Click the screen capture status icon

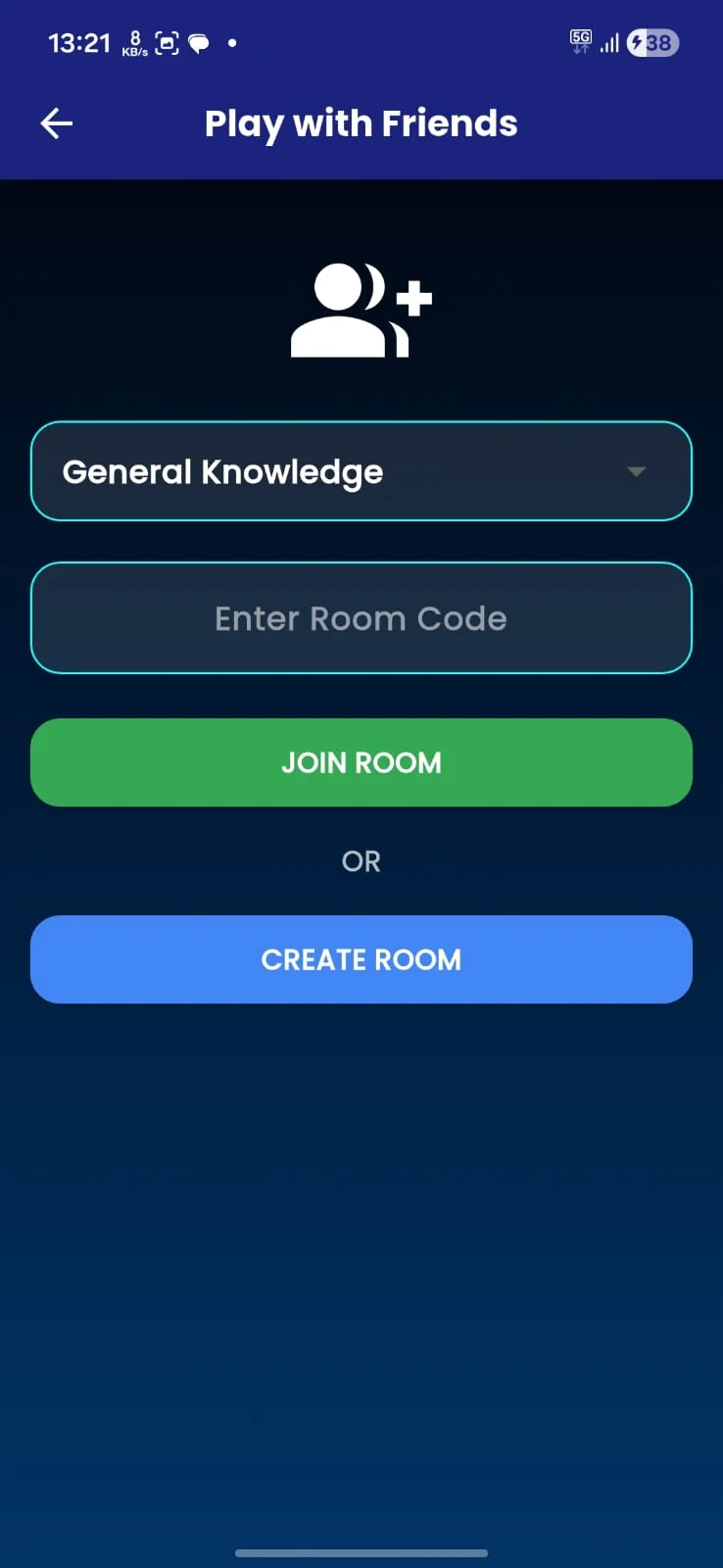tap(165, 42)
